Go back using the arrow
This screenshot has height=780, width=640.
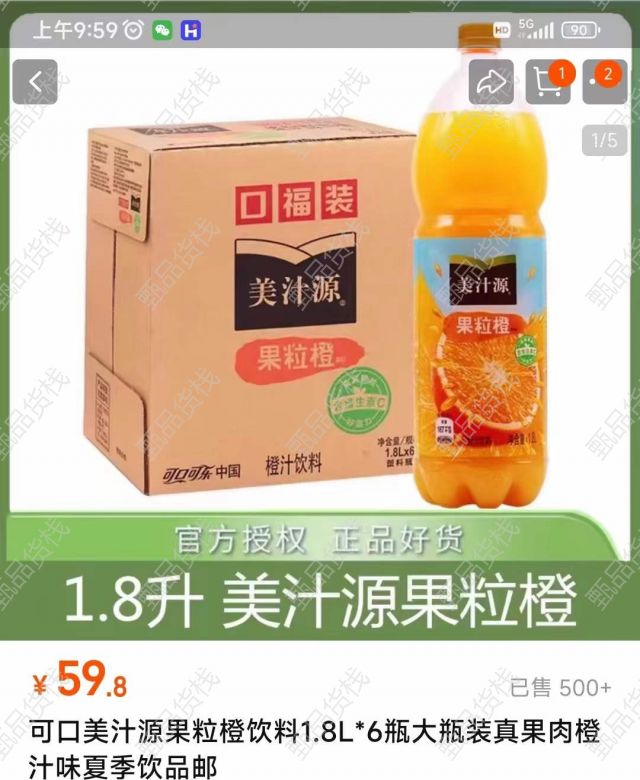click(35, 82)
